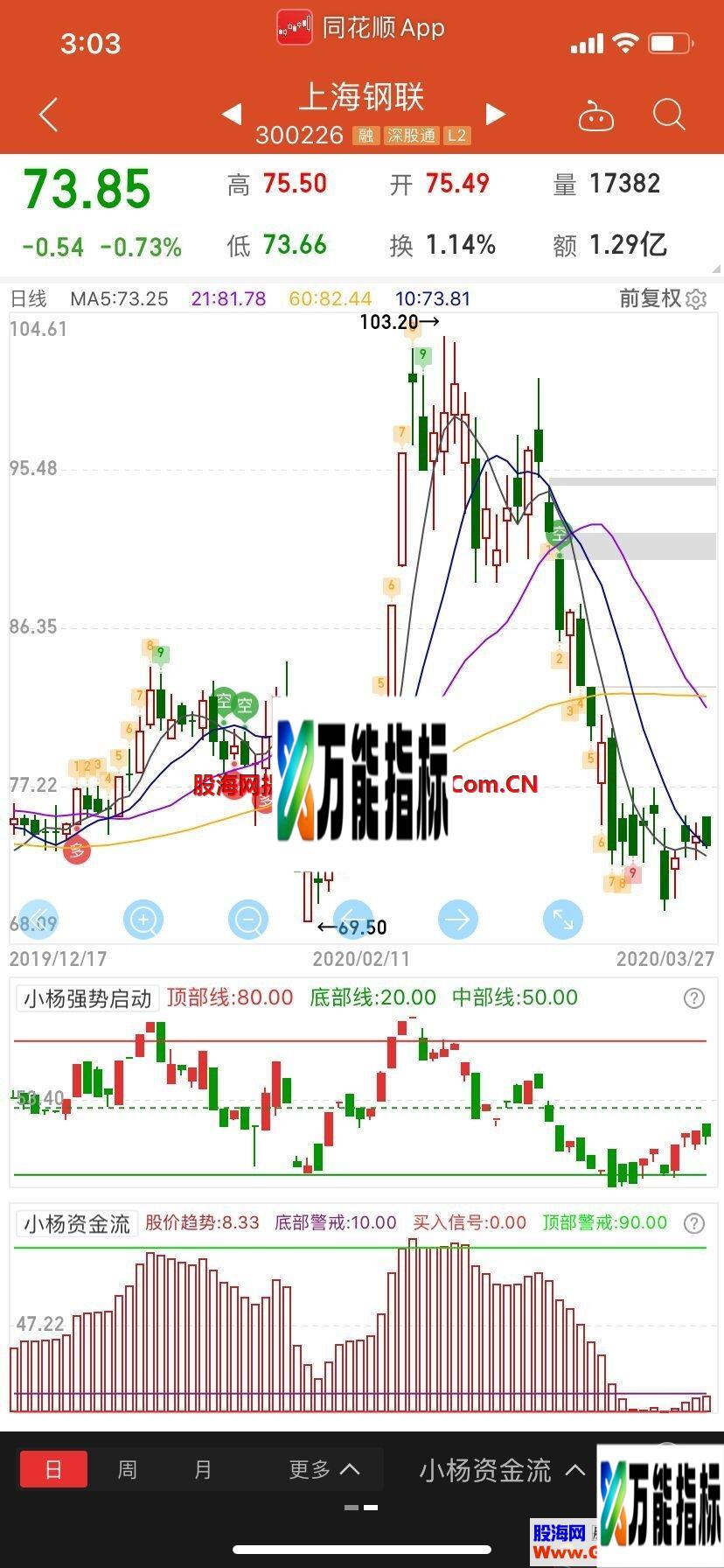Go to previous stock with left triangle
The width and height of the screenshot is (724, 1568).
click(230, 115)
